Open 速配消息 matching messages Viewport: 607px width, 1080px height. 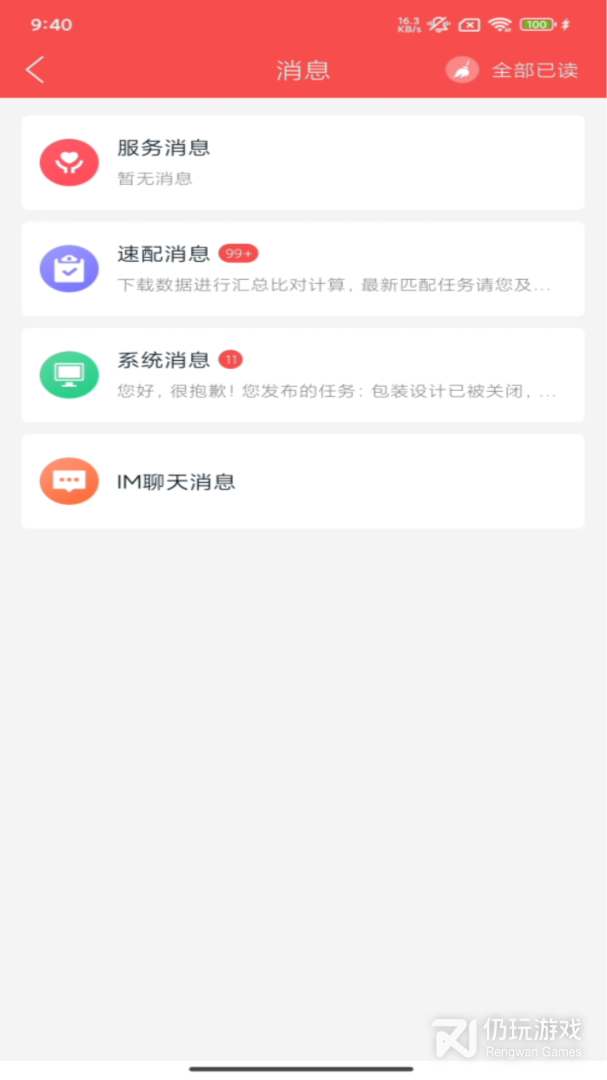click(302, 268)
